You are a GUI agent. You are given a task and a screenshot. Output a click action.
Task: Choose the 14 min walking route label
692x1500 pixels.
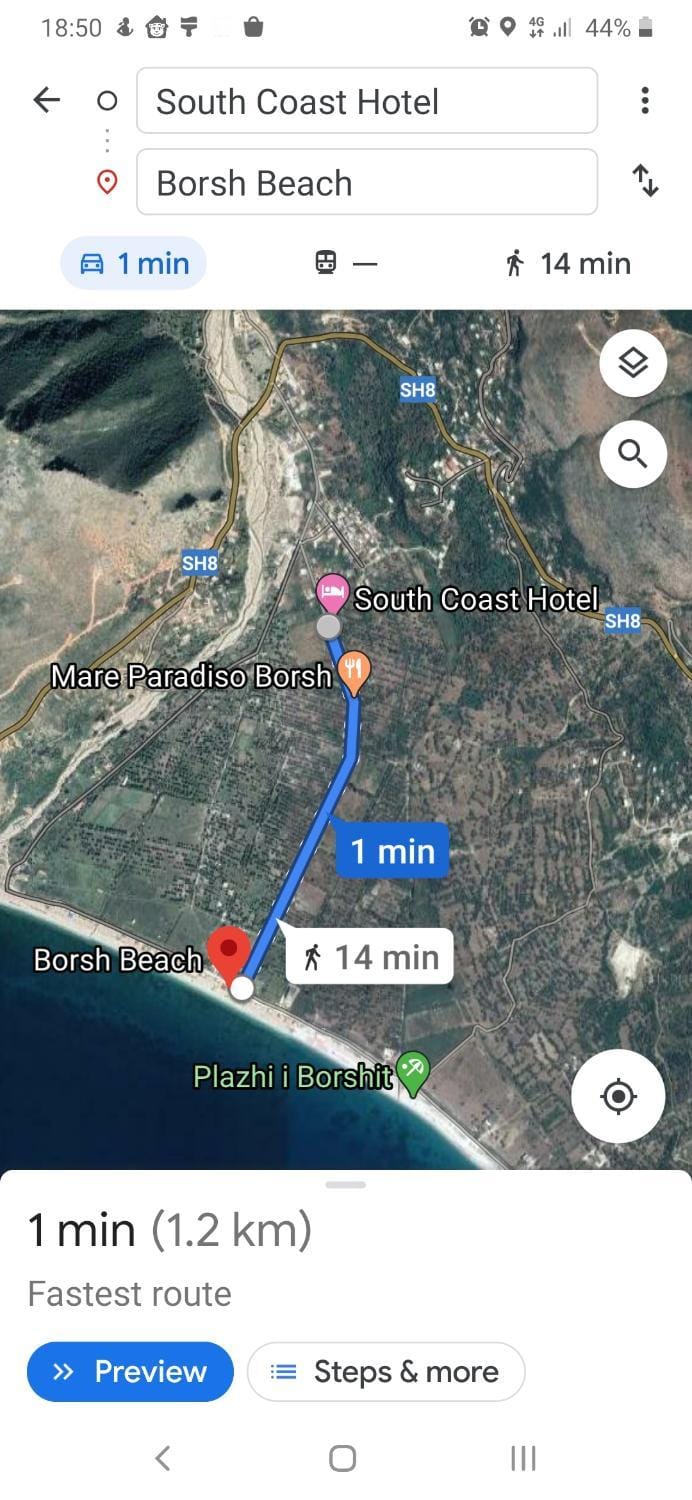coord(370,957)
